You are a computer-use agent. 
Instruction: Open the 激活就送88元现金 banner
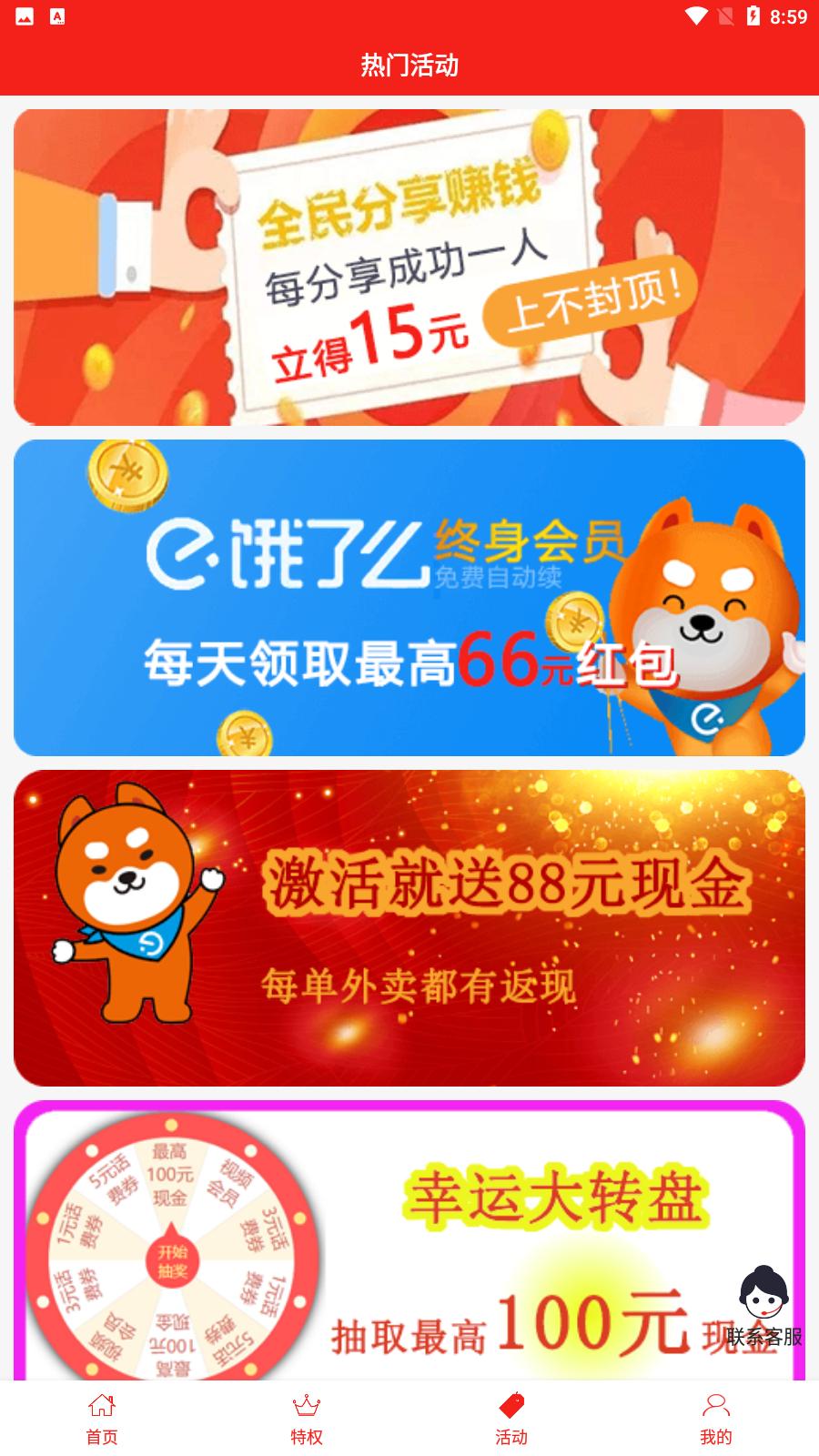[x=409, y=927]
